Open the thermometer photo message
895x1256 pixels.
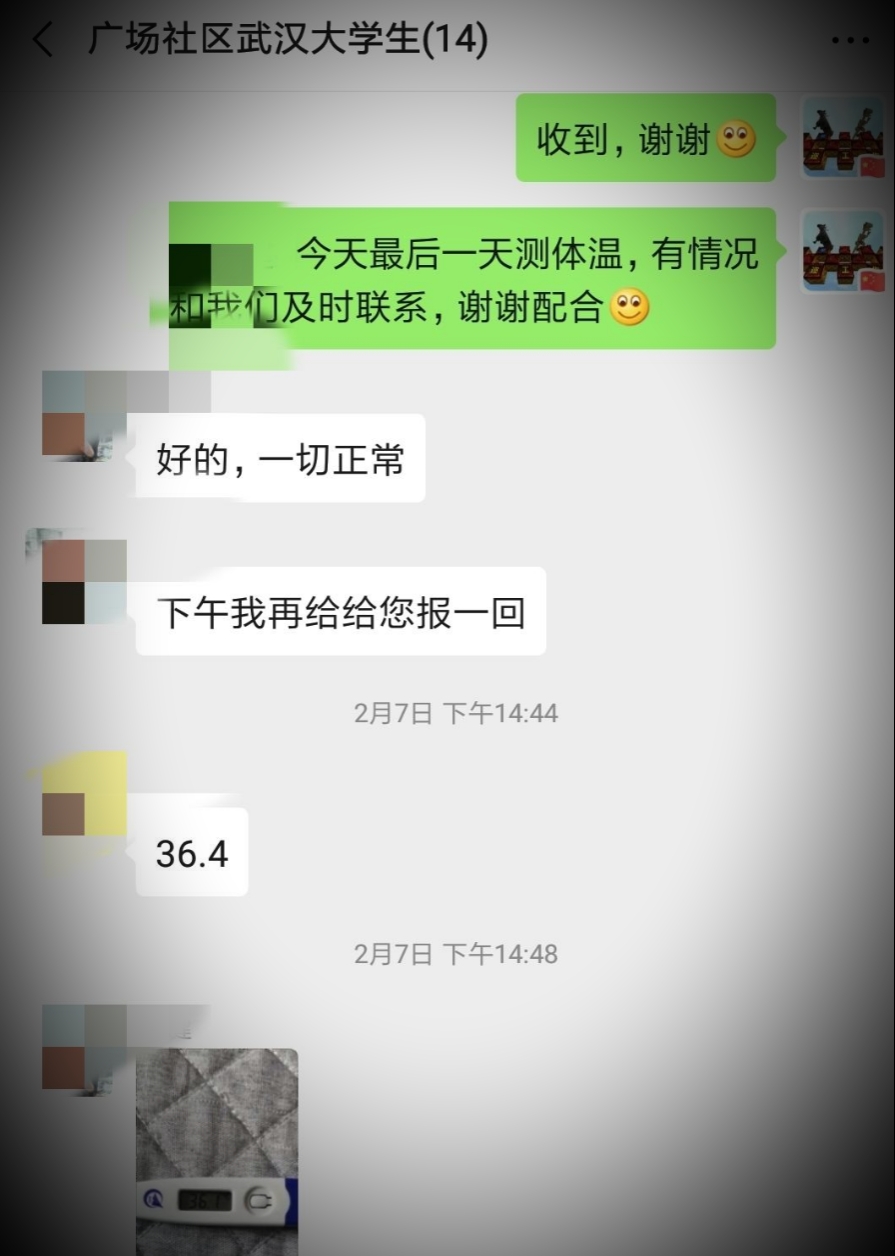click(x=217, y=1150)
